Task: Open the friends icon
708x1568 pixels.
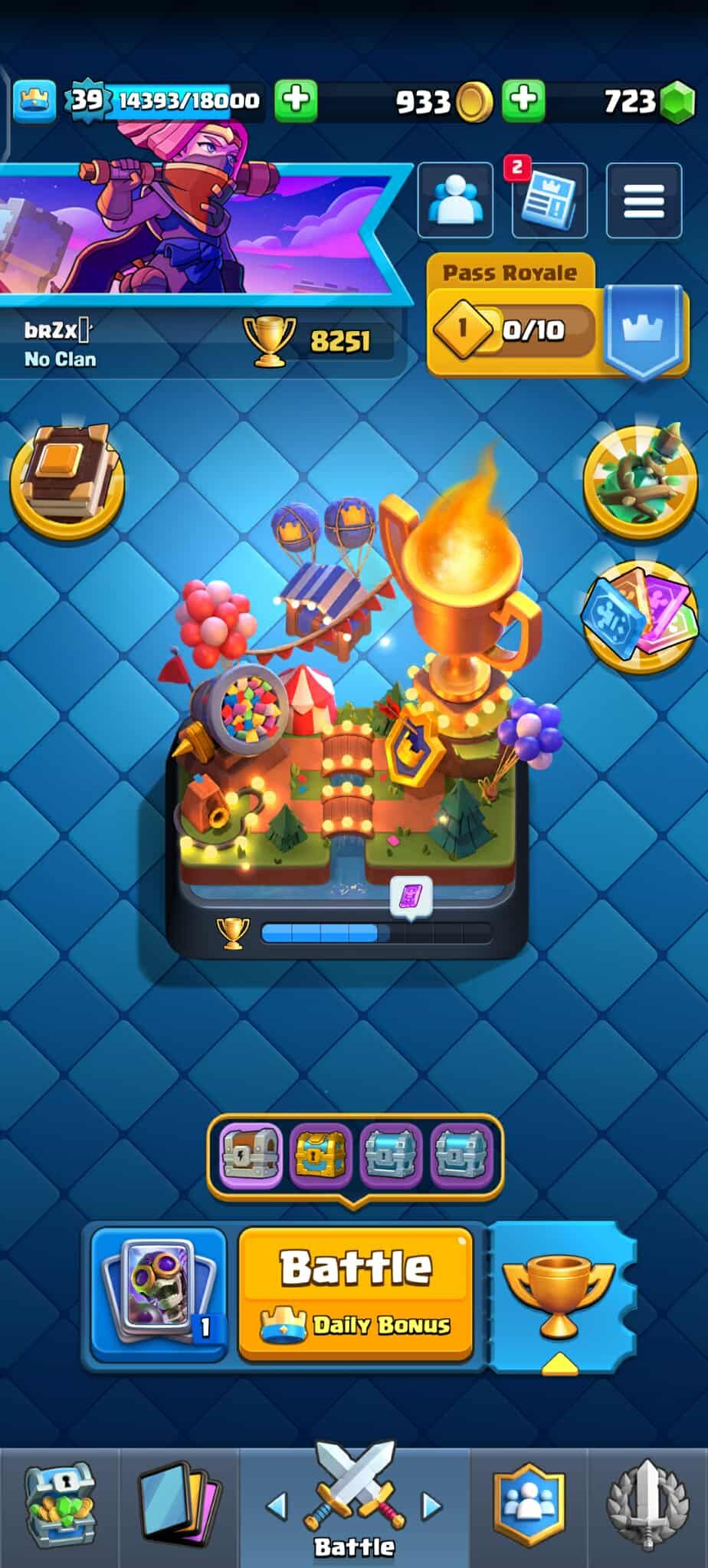Action: [x=455, y=201]
